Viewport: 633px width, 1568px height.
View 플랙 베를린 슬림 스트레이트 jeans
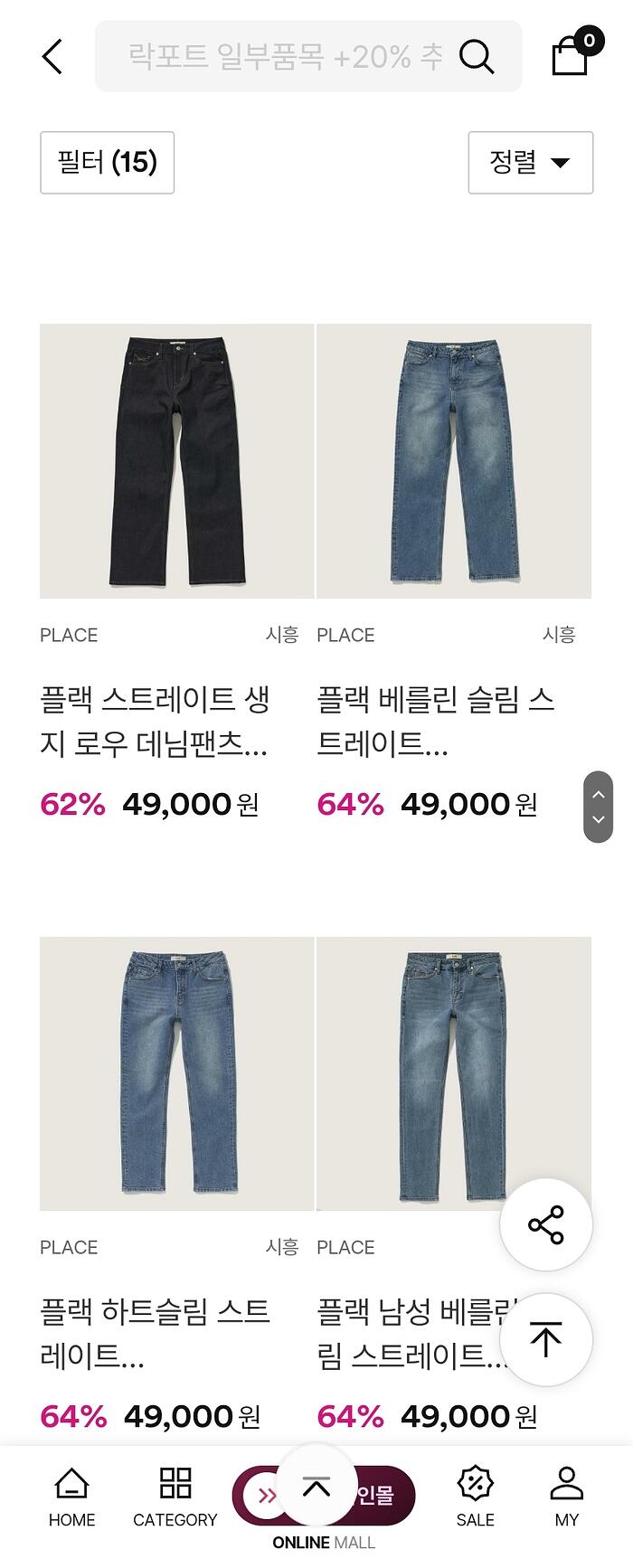point(454,461)
